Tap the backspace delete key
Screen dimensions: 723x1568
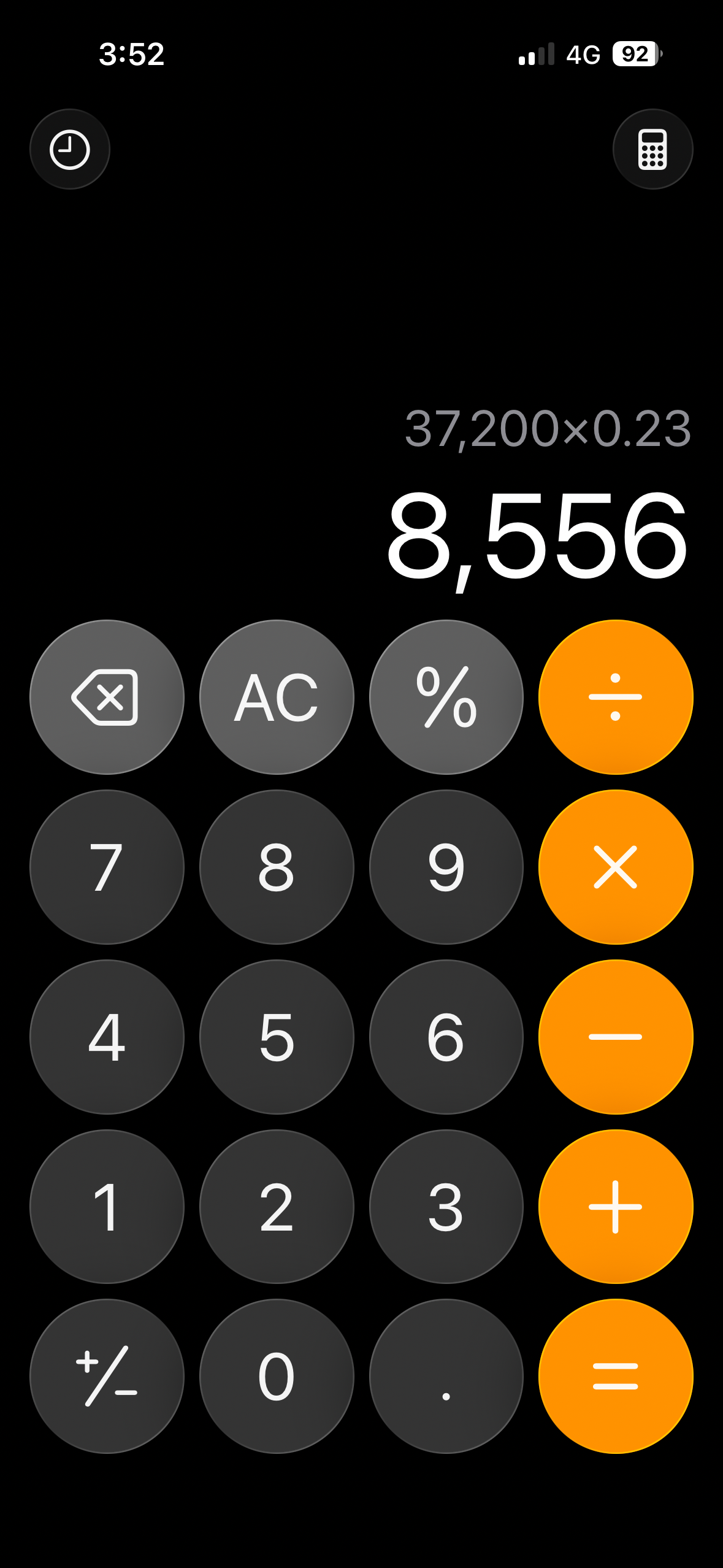click(x=107, y=697)
